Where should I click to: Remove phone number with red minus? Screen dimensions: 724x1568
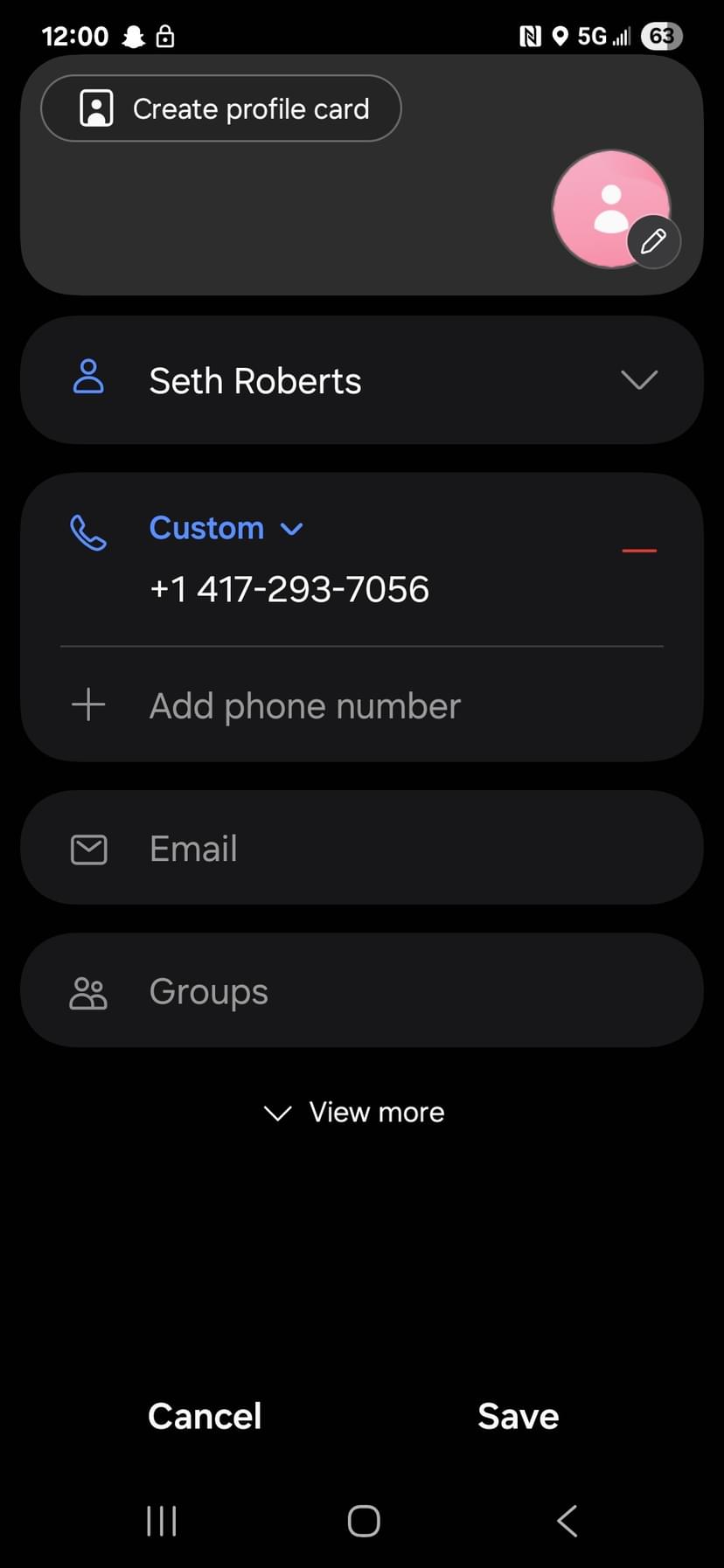[638, 551]
